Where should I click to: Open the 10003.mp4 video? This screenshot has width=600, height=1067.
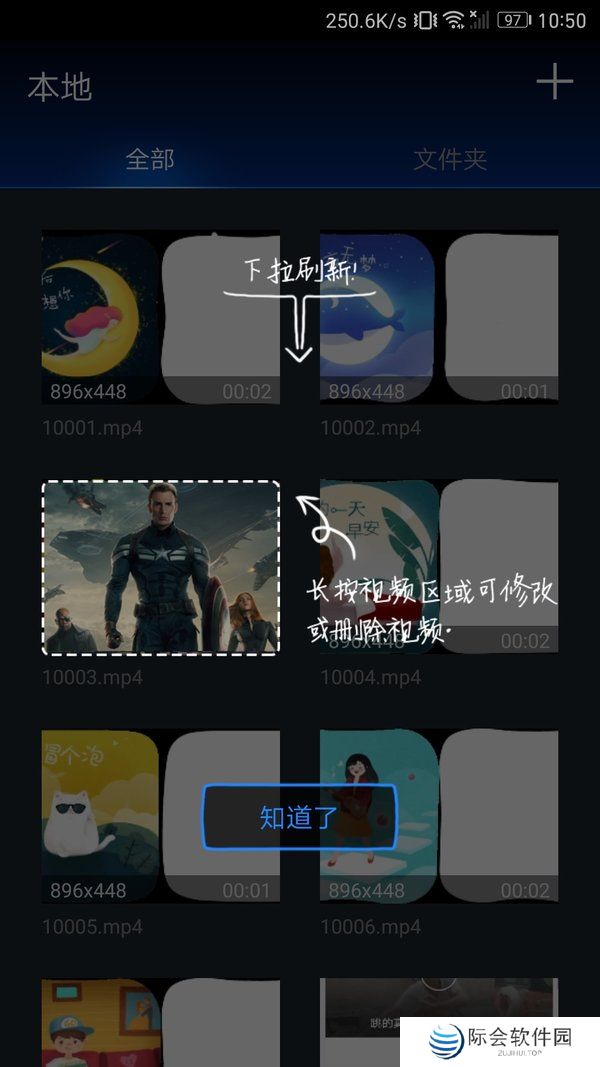pyautogui.click(x=160, y=567)
